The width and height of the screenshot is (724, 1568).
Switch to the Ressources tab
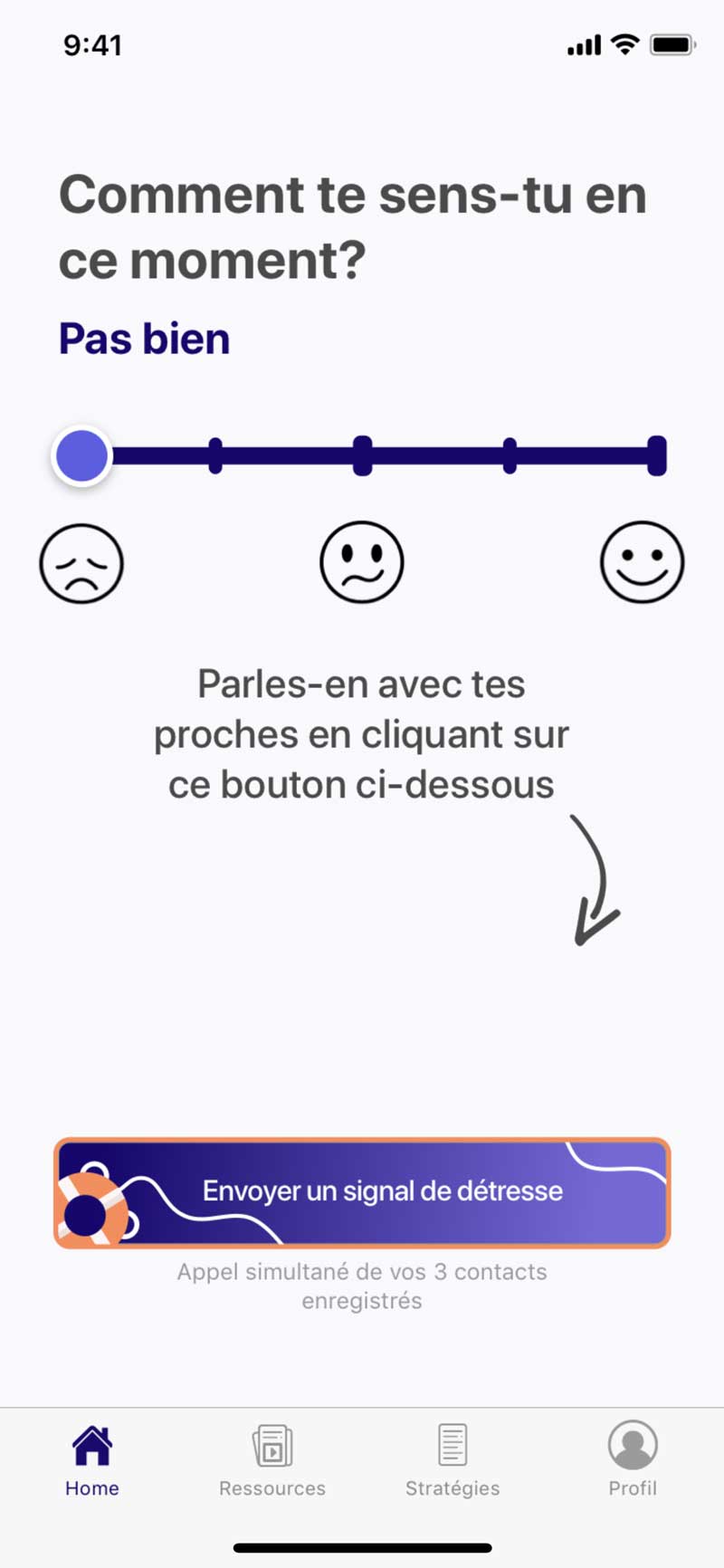[272, 1460]
